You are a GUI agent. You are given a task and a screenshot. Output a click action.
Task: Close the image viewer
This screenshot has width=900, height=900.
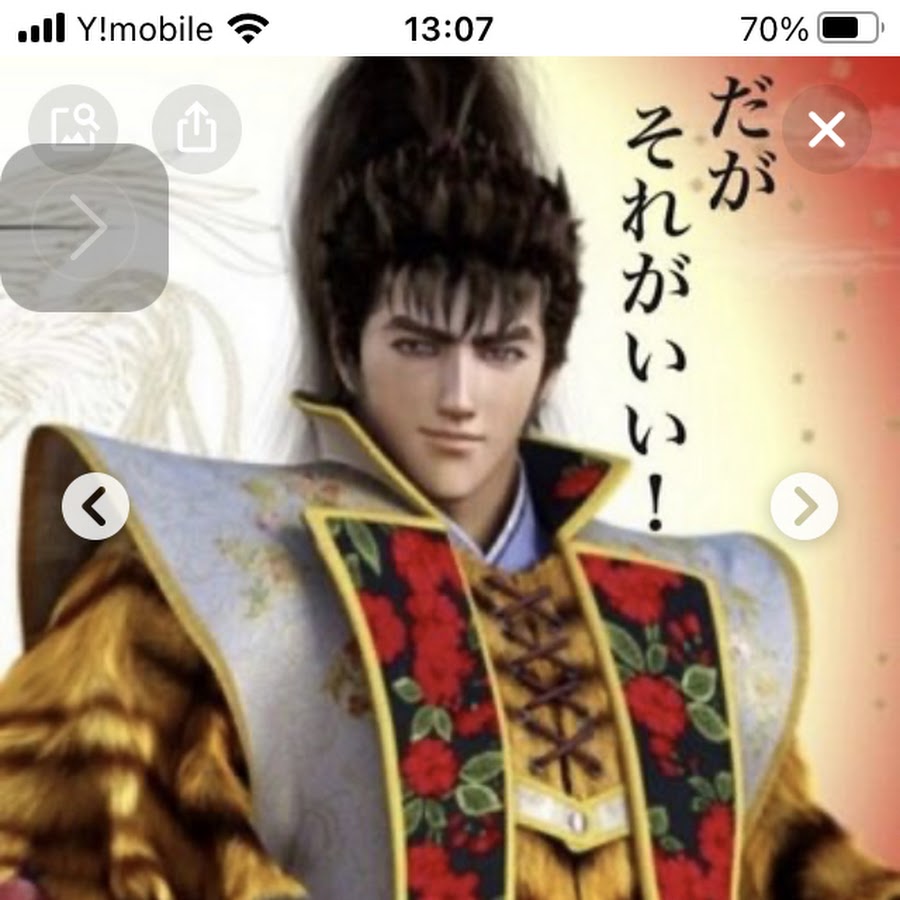tap(826, 129)
